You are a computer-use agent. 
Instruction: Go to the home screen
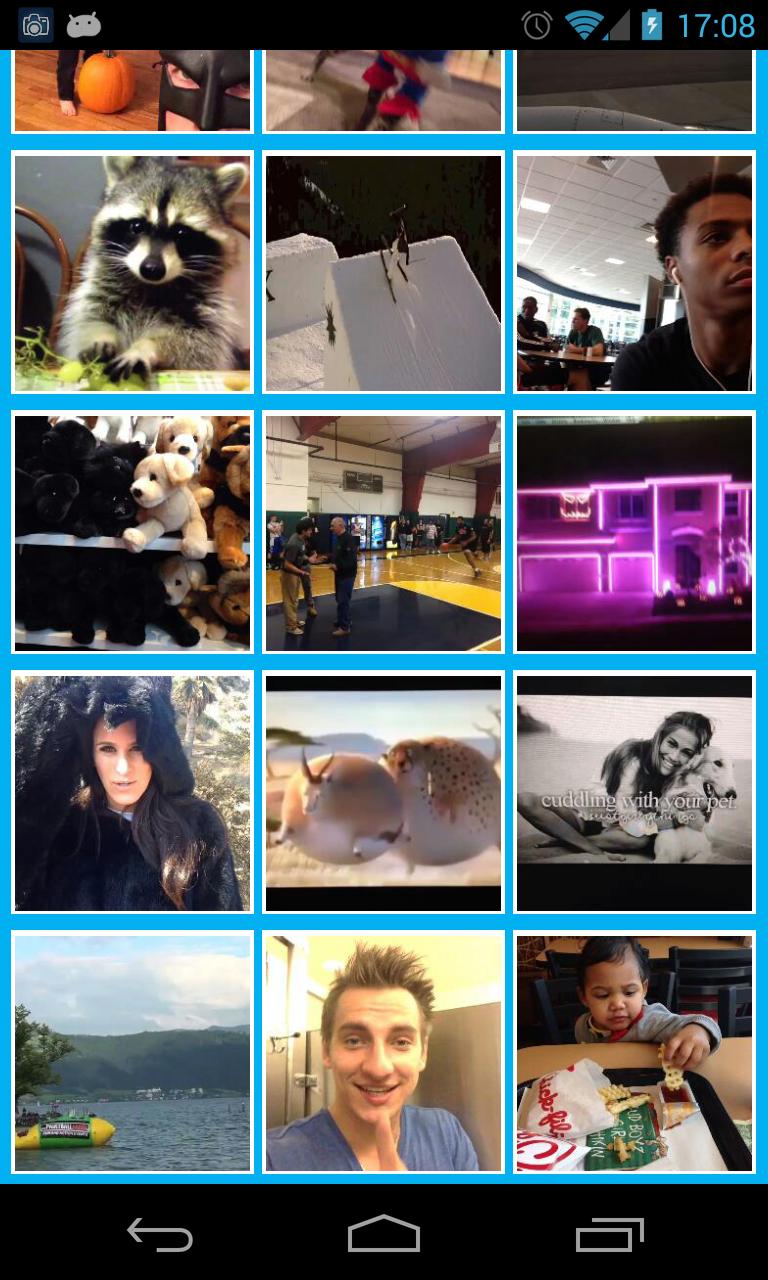[x=384, y=1235]
